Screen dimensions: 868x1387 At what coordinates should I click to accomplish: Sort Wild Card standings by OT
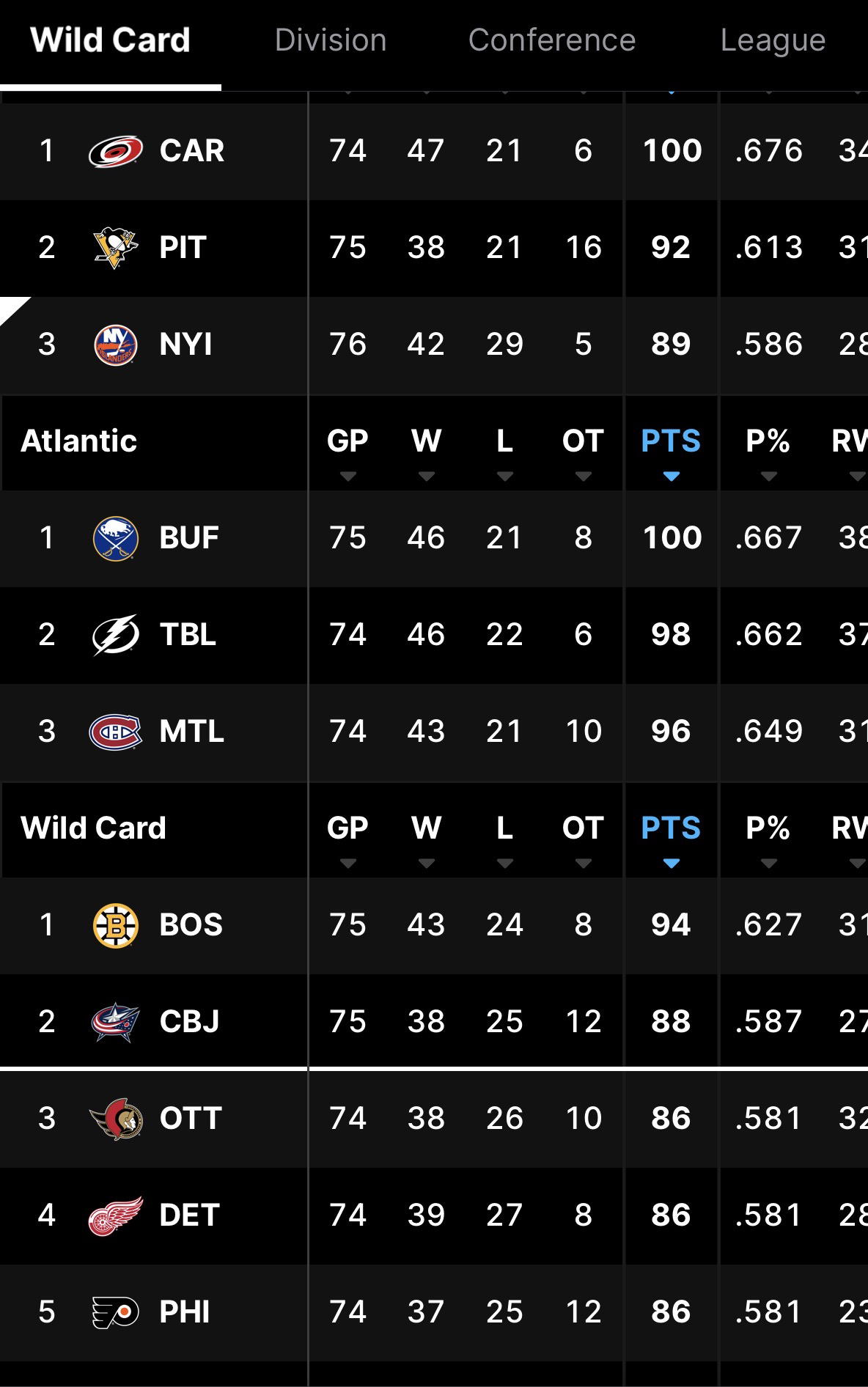tap(583, 834)
